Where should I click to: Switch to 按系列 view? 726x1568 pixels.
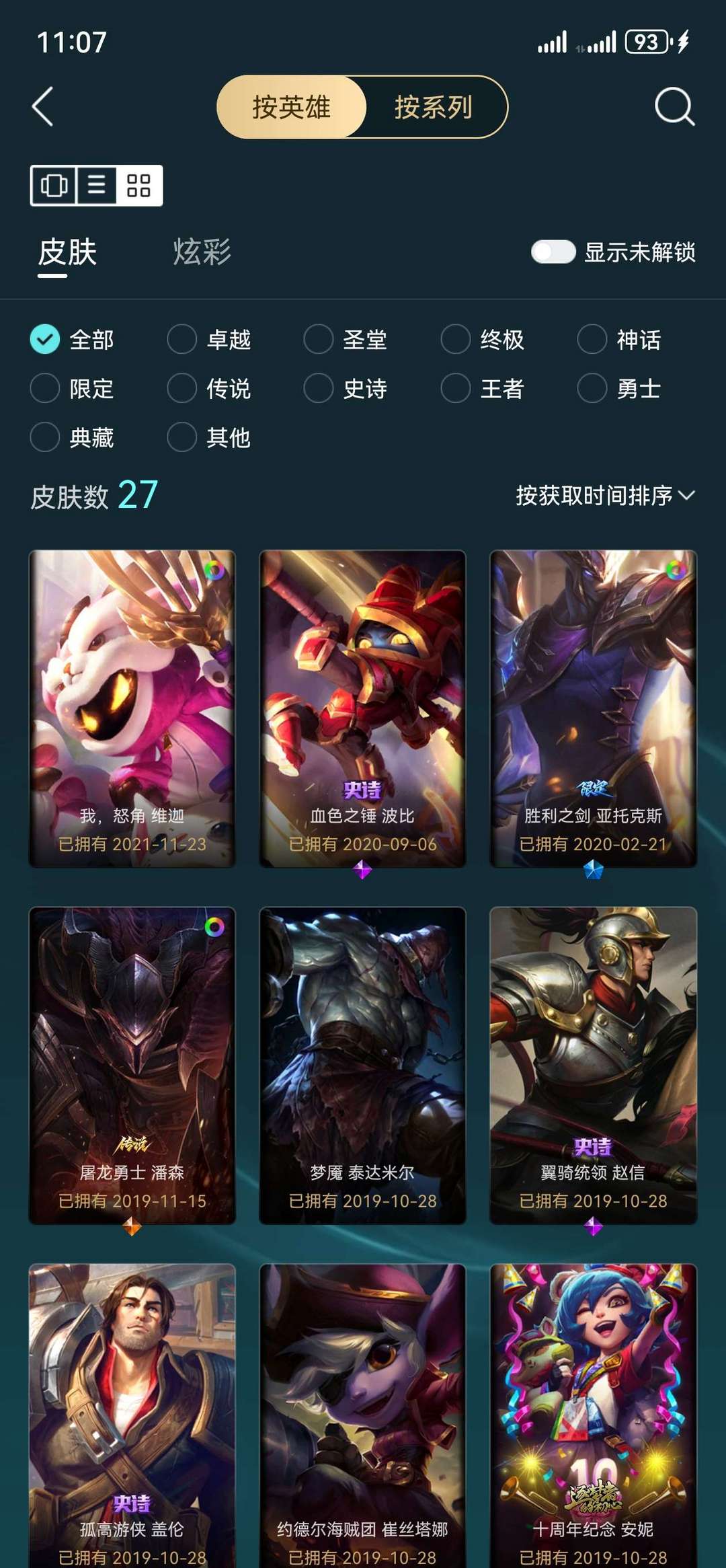[x=434, y=107]
